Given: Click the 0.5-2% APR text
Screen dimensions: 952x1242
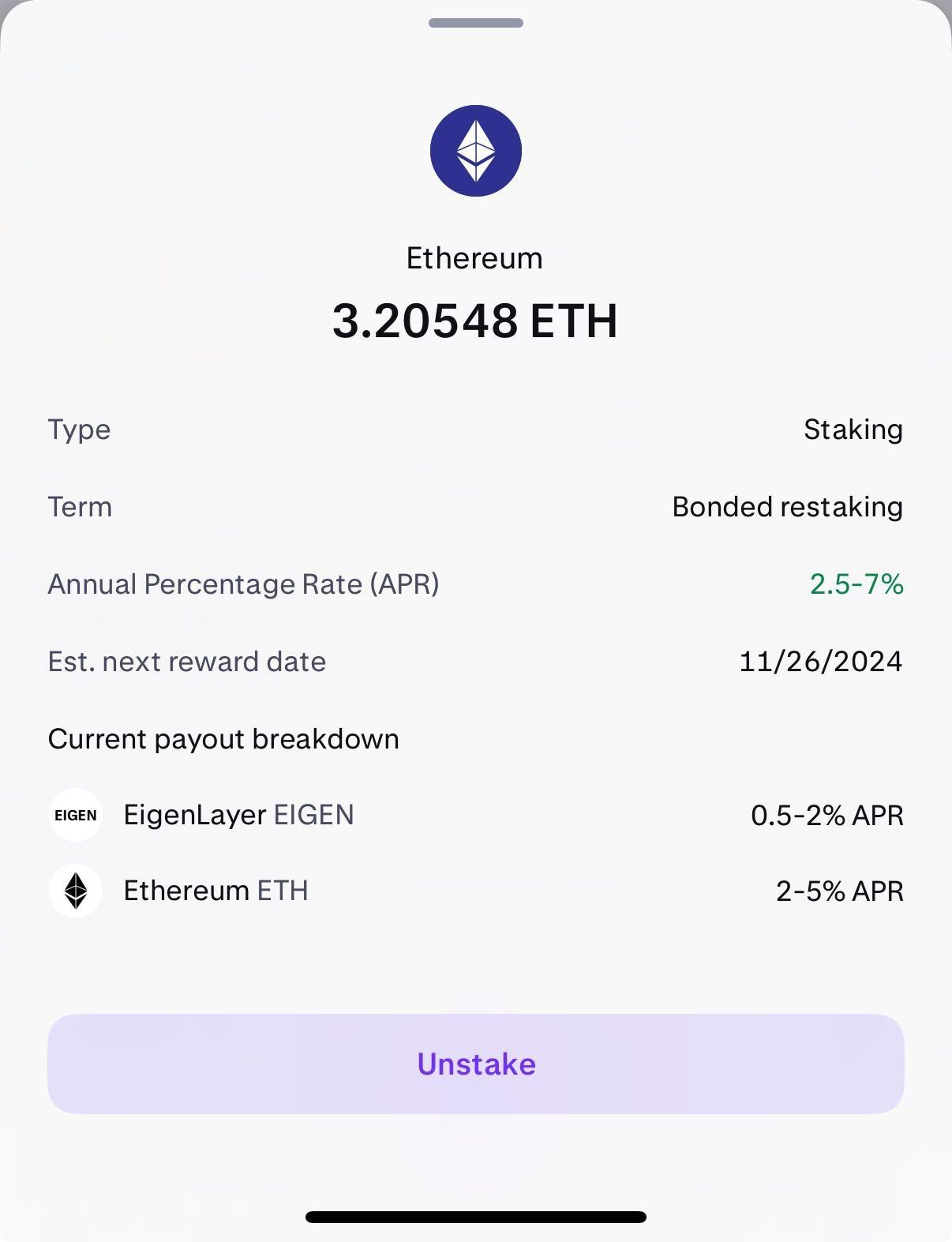Looking at the screenshot, I should pos(826,816).
